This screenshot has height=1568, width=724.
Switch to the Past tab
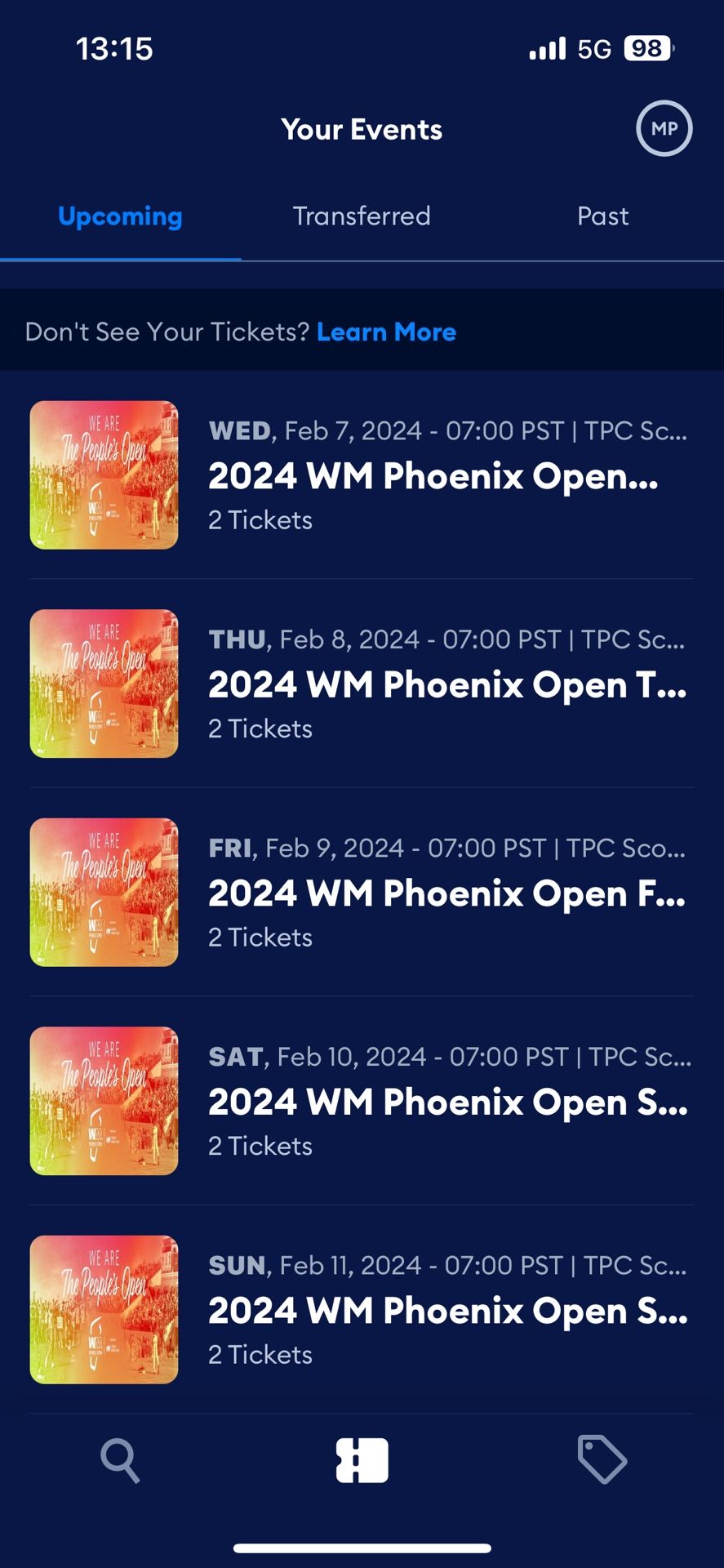tap(602, 216)
